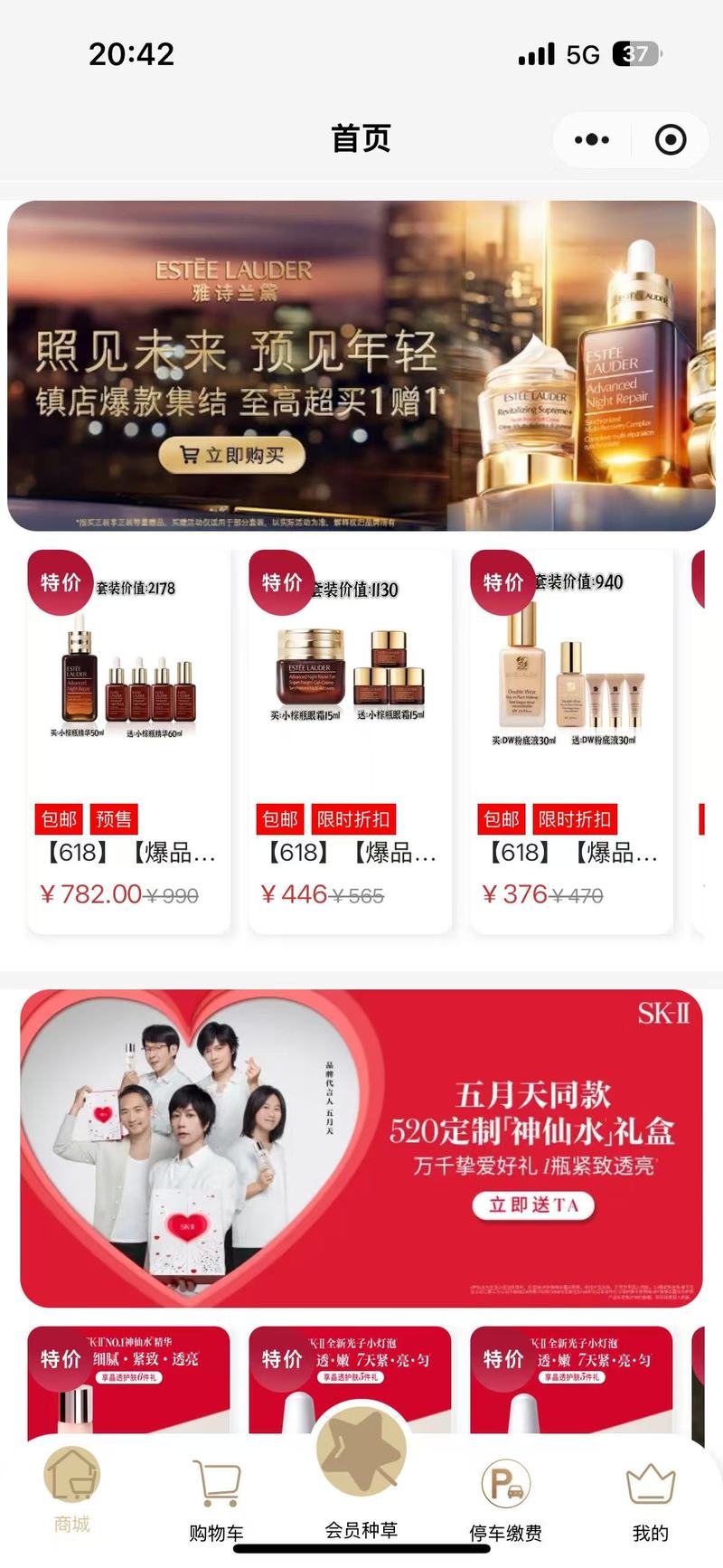Switch to the 停车缴费 tab
Image resolution: width=723 pixels, height=1568 pixels.
click(x=506, y=1497)
